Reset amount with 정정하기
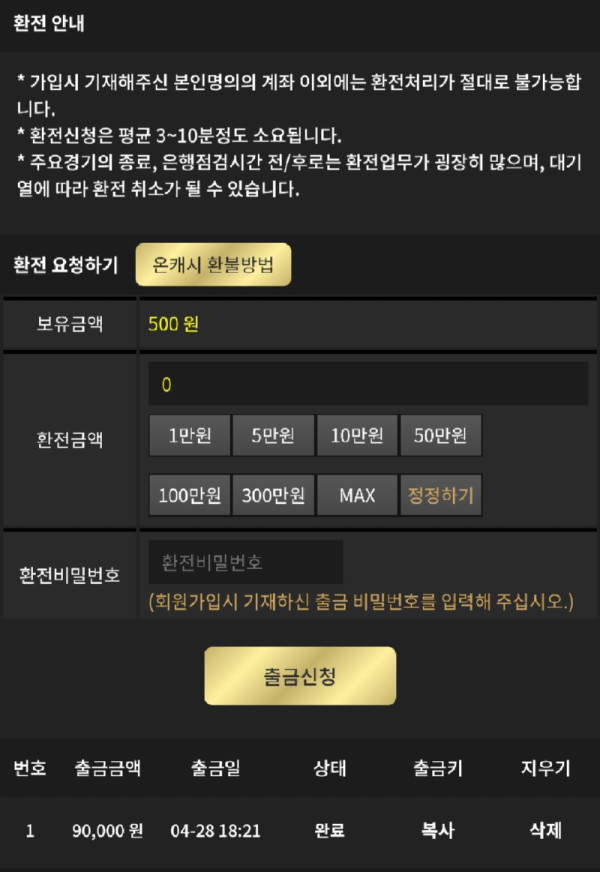Screen dimensions: 600x872 441,495
